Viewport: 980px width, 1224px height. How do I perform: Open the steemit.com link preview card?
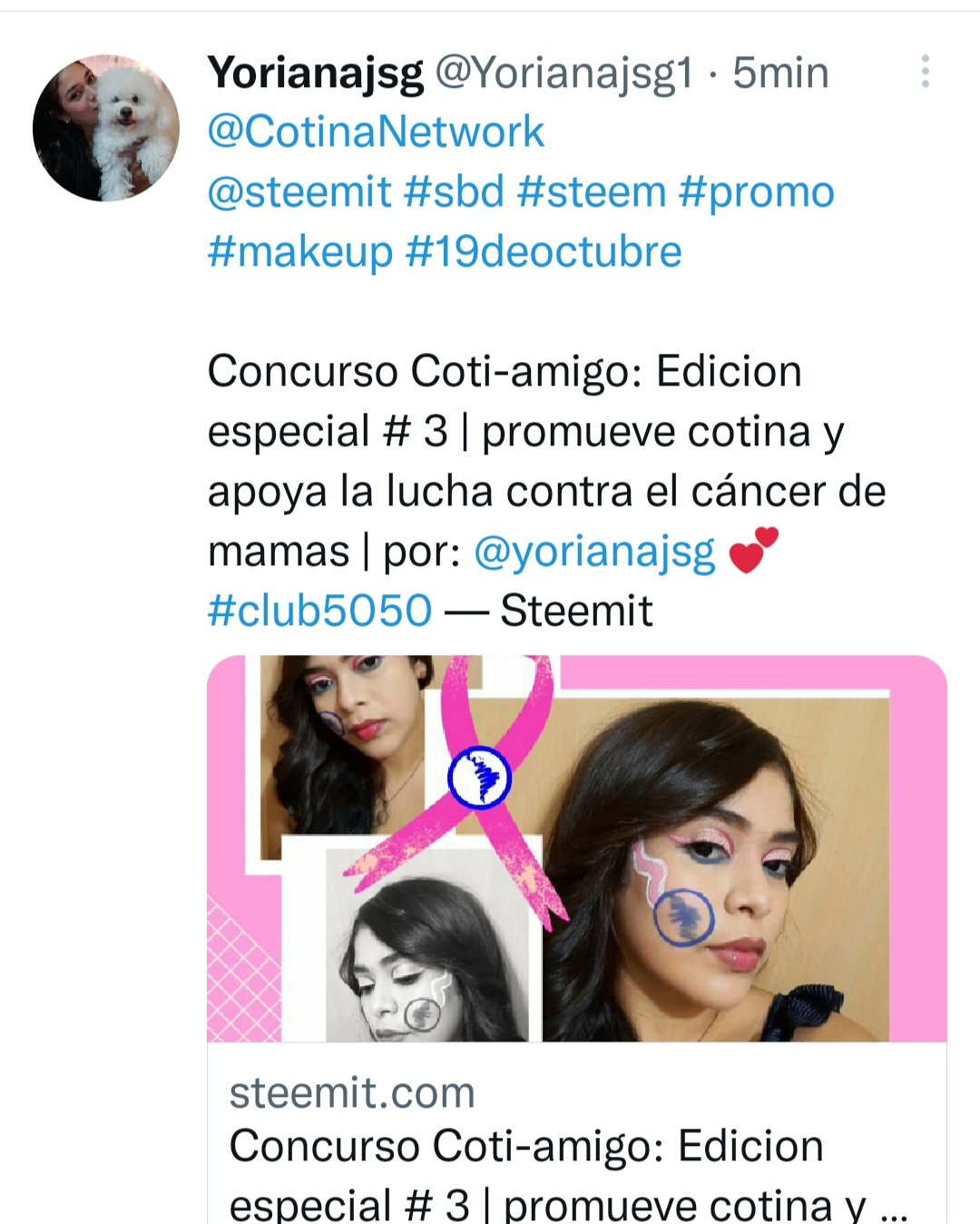tap(577, 939)
